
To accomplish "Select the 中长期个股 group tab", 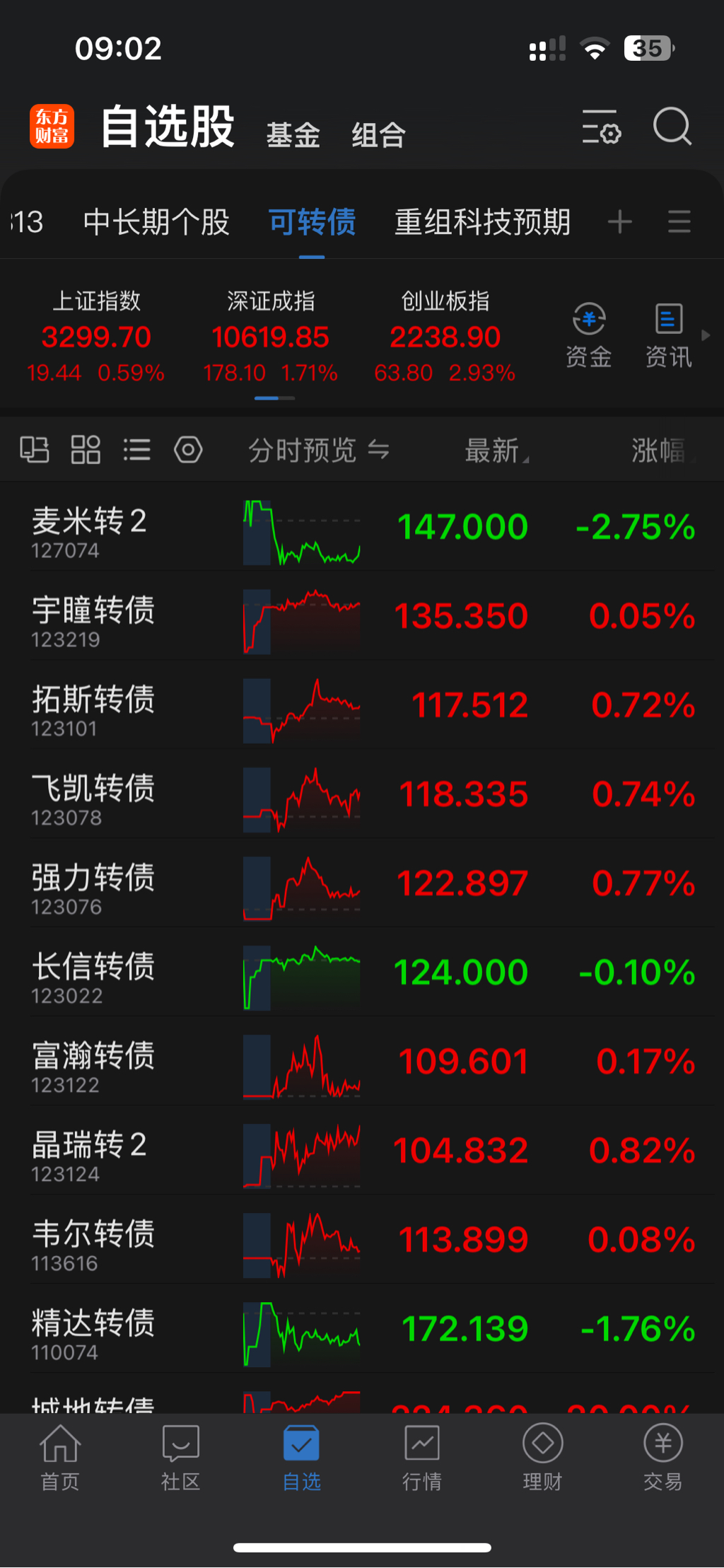I will (156, 222).
